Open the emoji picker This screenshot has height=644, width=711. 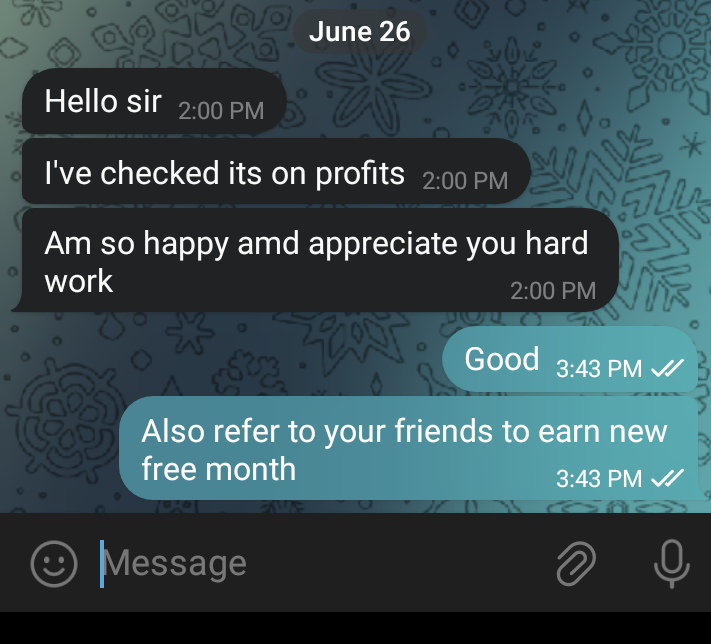tap(54, 564)
